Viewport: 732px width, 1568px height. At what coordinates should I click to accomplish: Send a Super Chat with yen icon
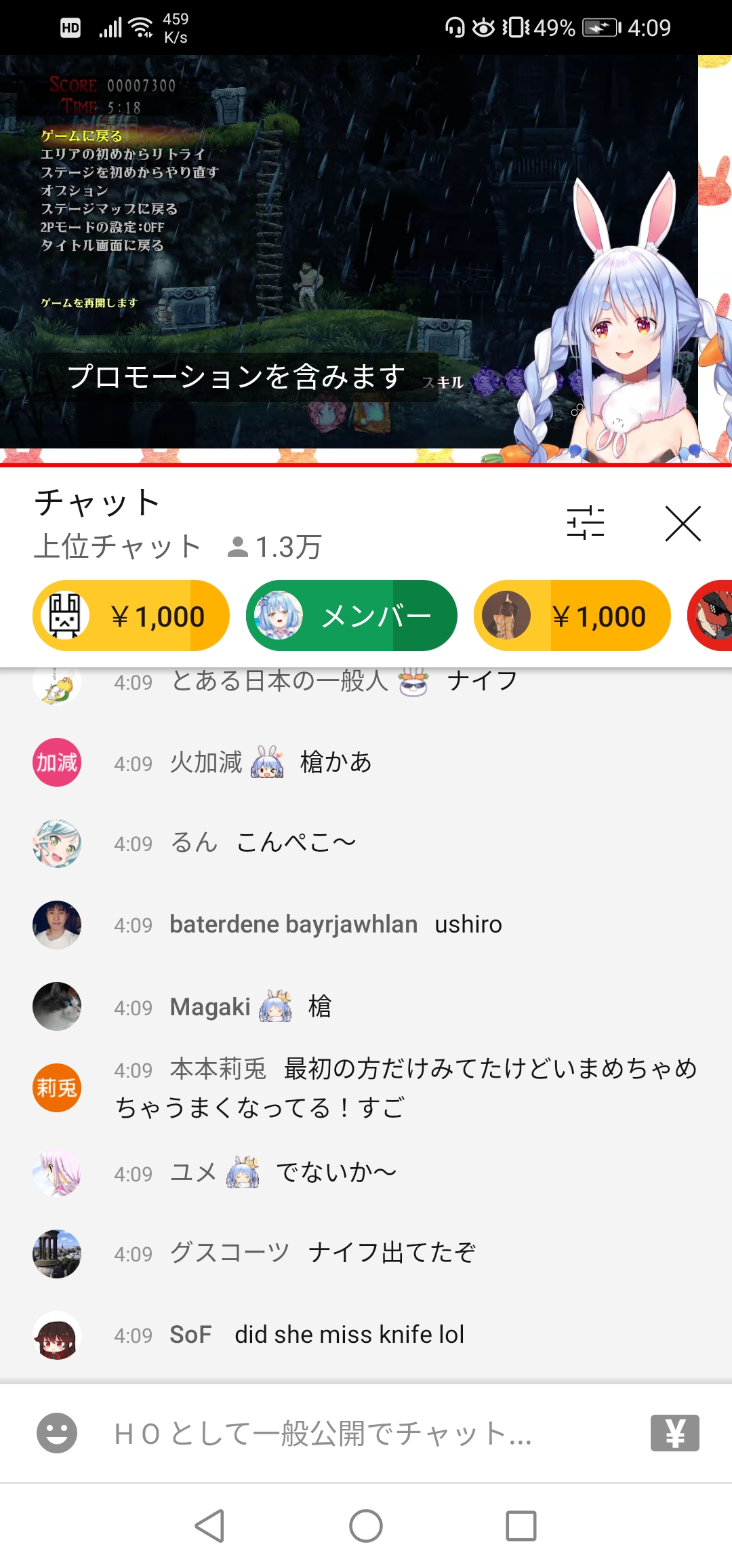coord(674,1433)
